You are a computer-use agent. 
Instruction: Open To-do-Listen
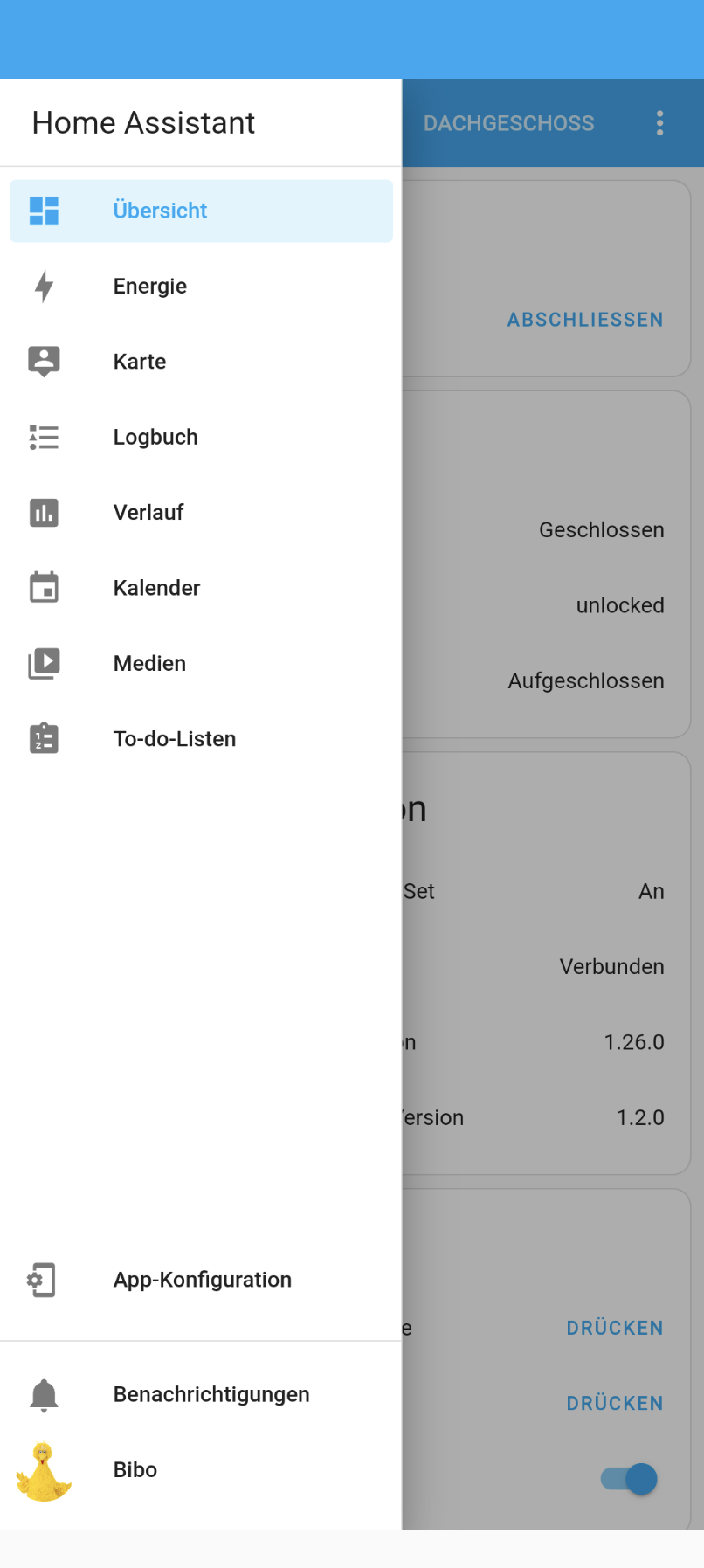201,739
